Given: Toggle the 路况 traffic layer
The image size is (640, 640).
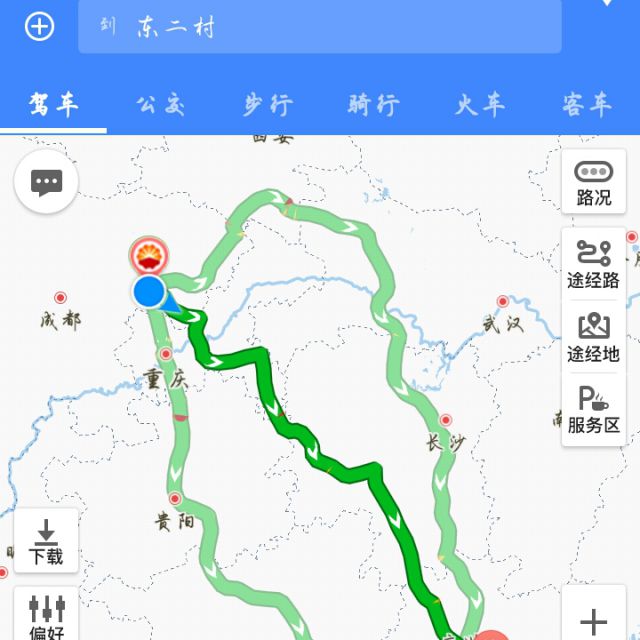Looking at the screenshot, I should 594,182.
